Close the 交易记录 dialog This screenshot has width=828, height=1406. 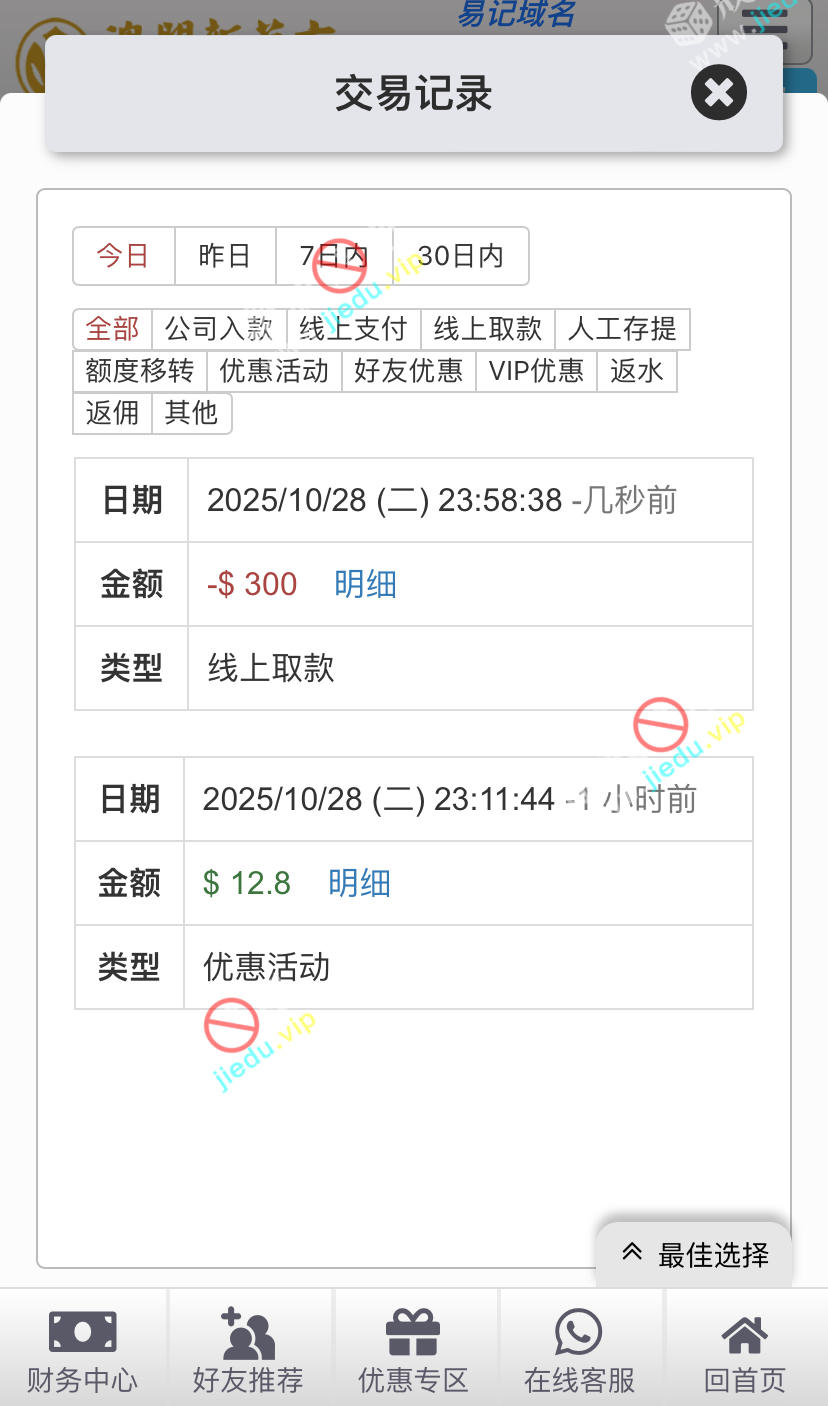pos(718,93)
